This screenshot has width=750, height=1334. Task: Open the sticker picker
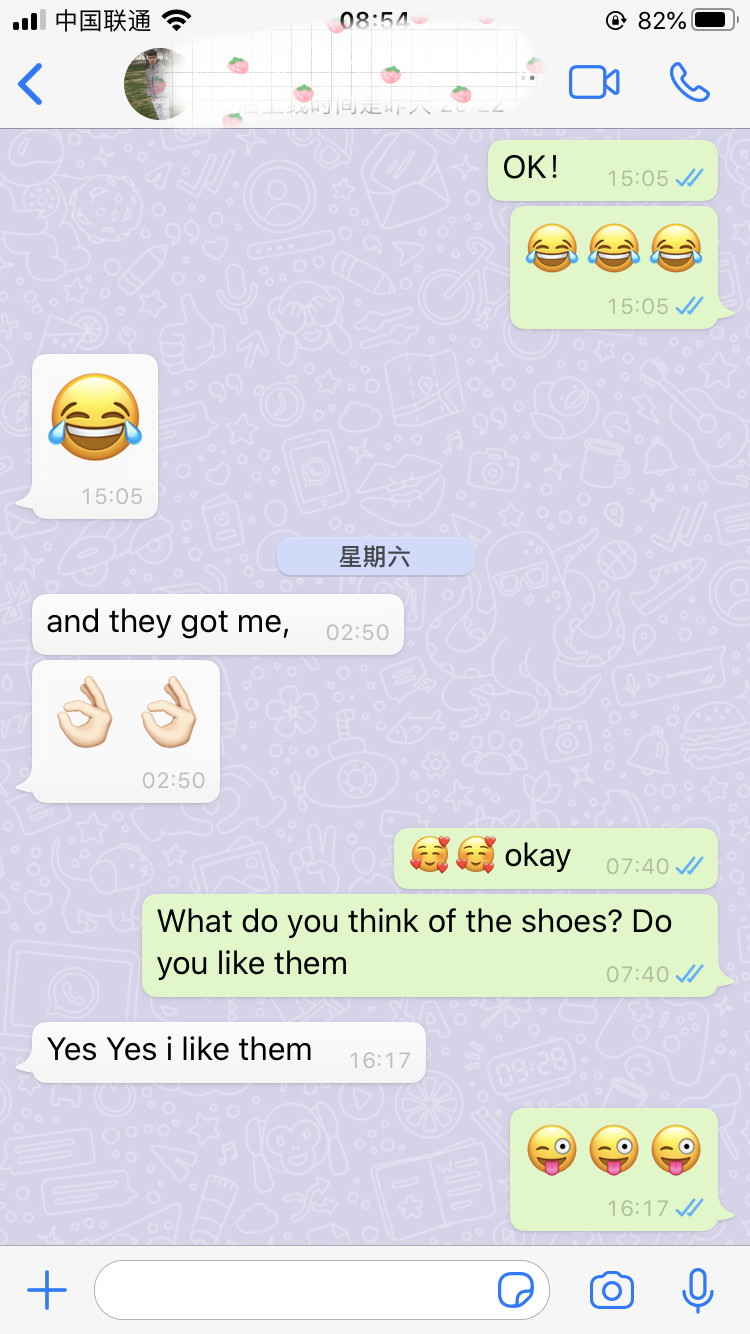(516, 1291)
